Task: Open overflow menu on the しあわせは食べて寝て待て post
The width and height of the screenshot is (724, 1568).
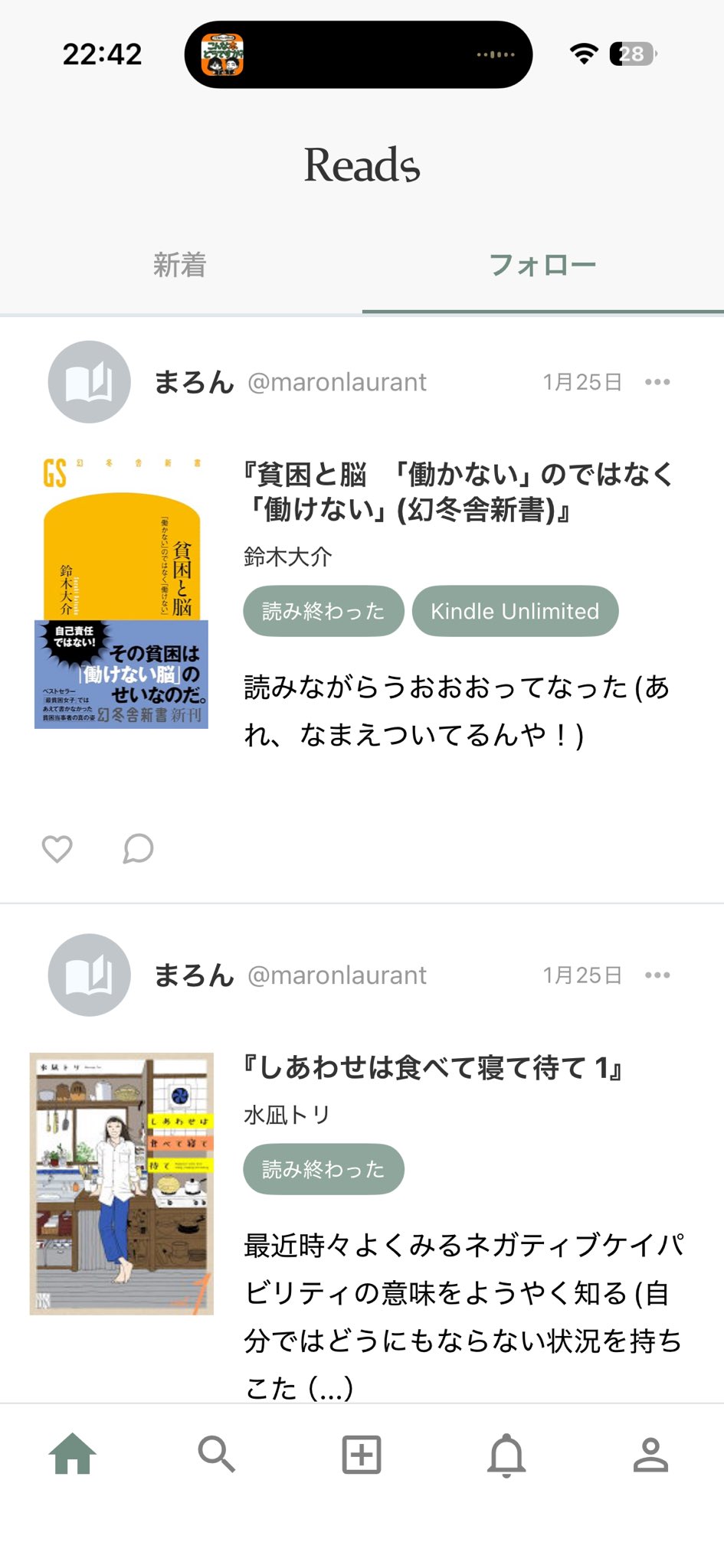Action: tap(657, 975)
